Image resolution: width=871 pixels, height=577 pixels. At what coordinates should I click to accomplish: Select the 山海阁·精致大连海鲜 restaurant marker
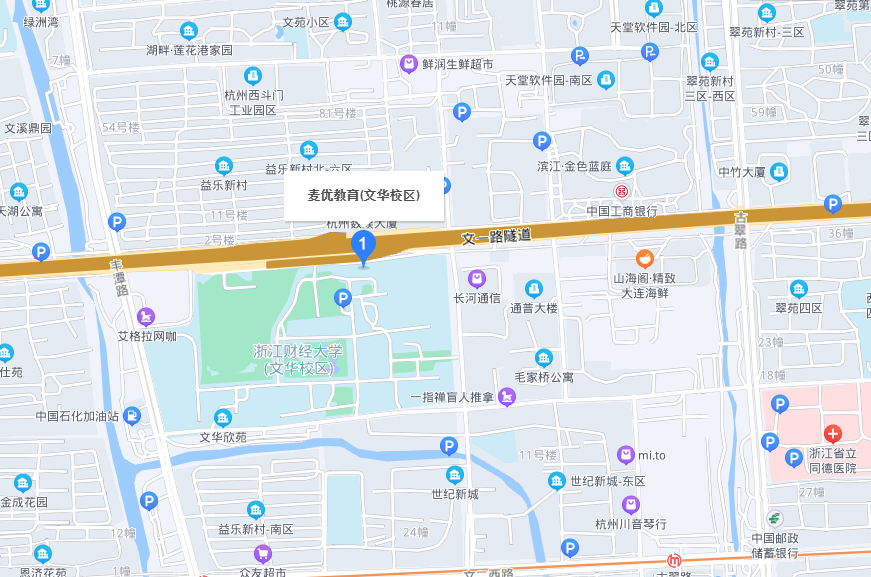(645, 258)
